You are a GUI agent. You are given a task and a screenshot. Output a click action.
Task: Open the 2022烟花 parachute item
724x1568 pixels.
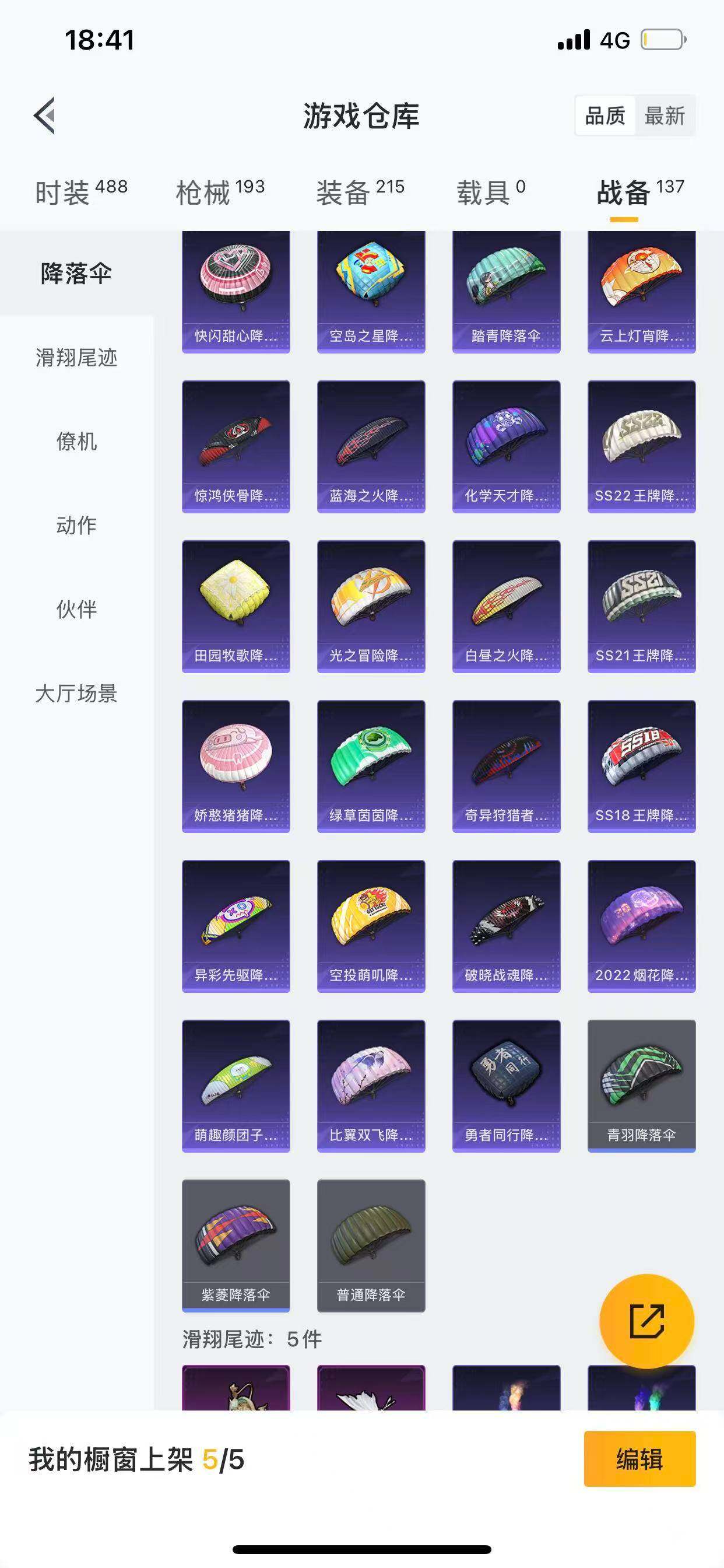pos(641,926)
